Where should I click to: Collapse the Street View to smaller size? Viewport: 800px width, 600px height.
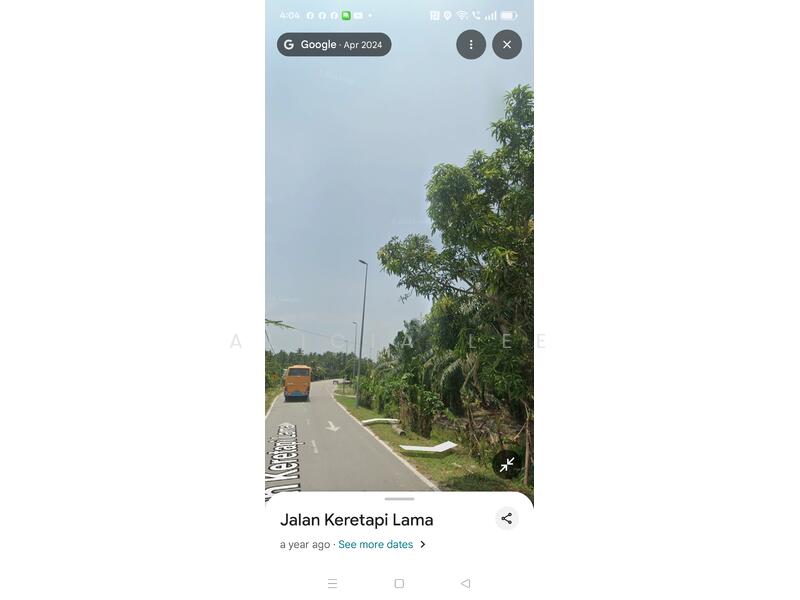pos(507,464)
